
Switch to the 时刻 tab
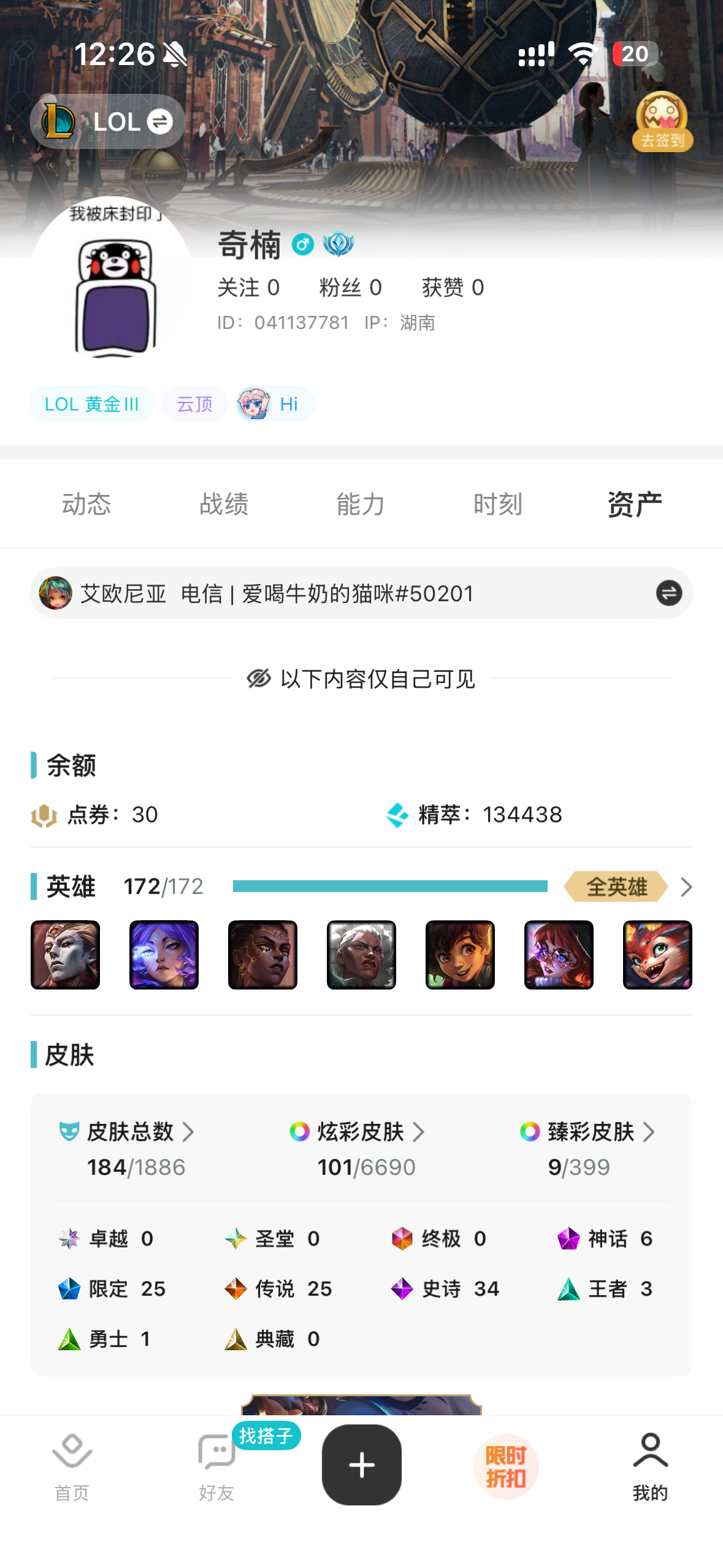point(497,504)
